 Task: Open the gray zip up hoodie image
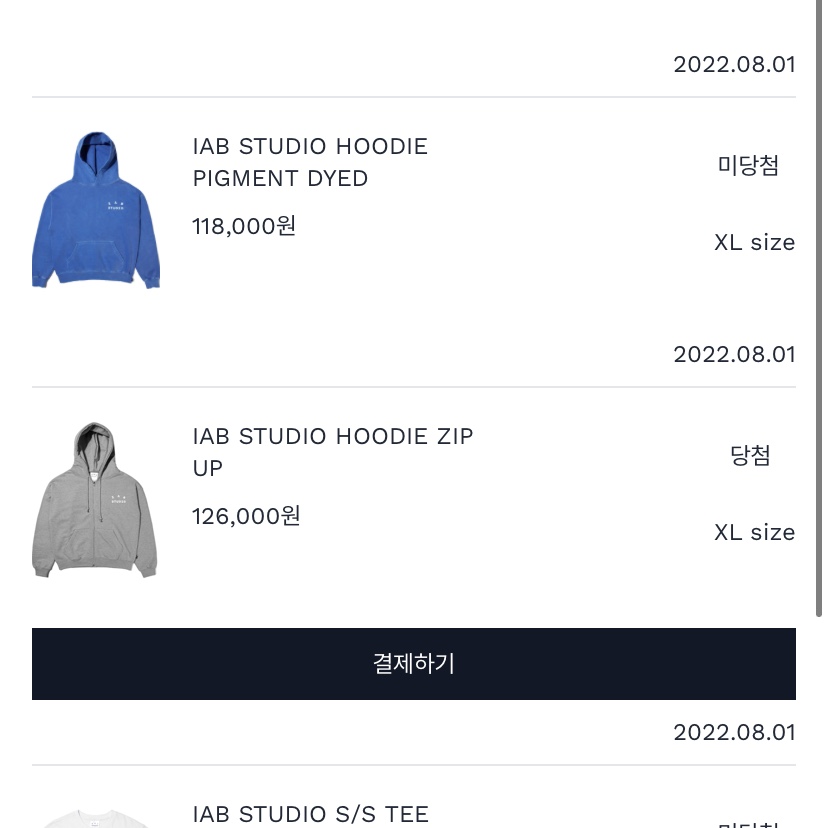(x=95, y=500)
